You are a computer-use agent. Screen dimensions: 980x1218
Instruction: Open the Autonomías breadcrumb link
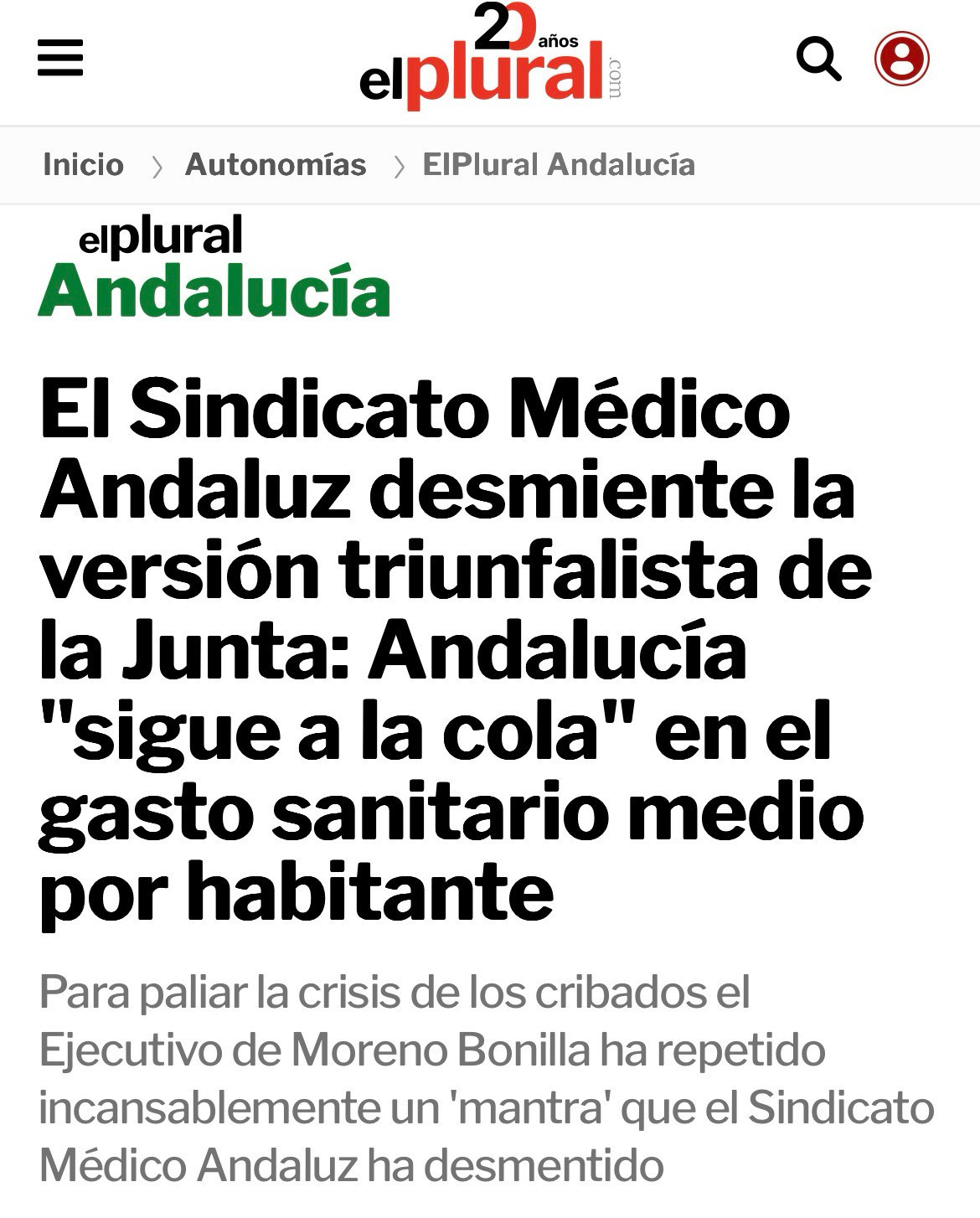pos(276,164)
